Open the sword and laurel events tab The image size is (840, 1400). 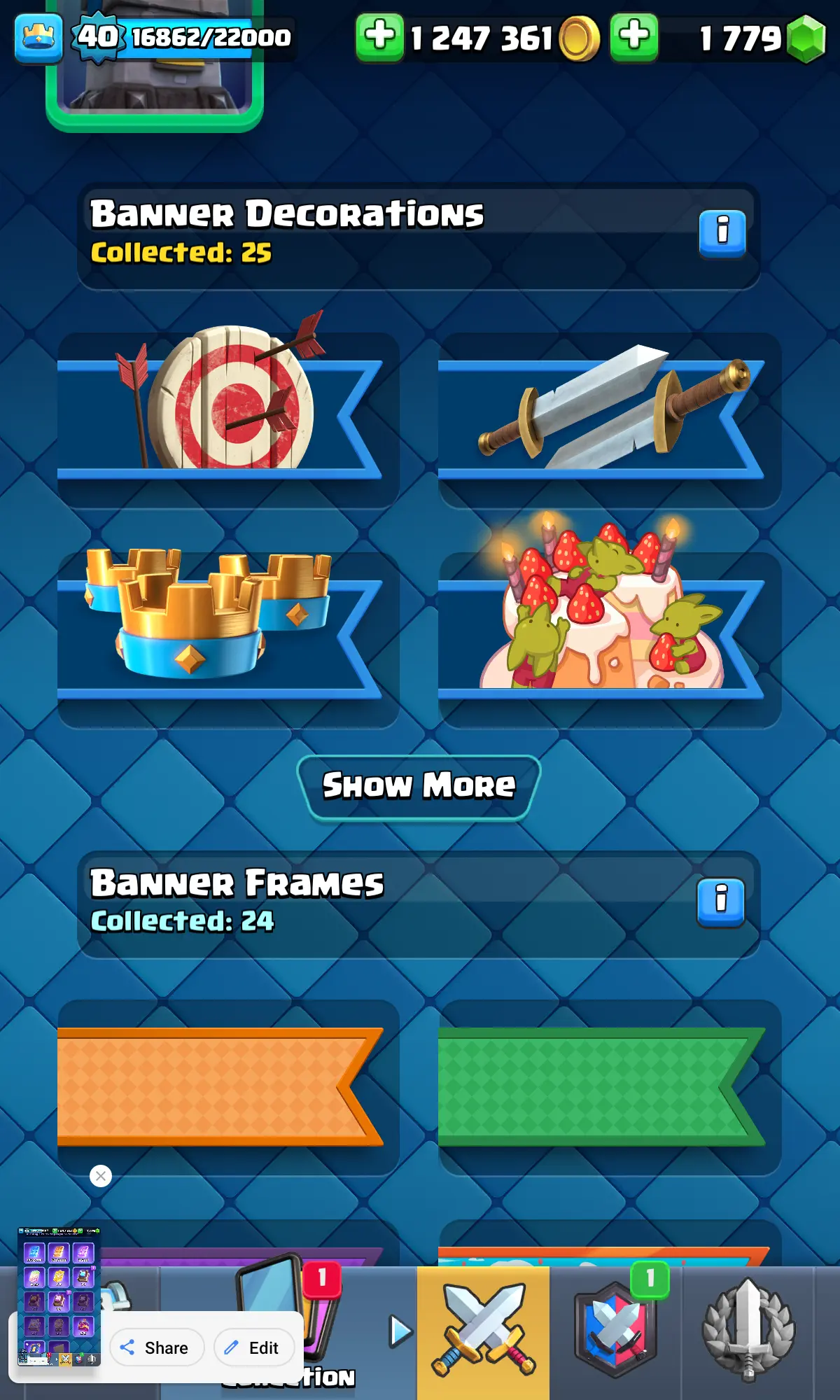point(748,1330)
